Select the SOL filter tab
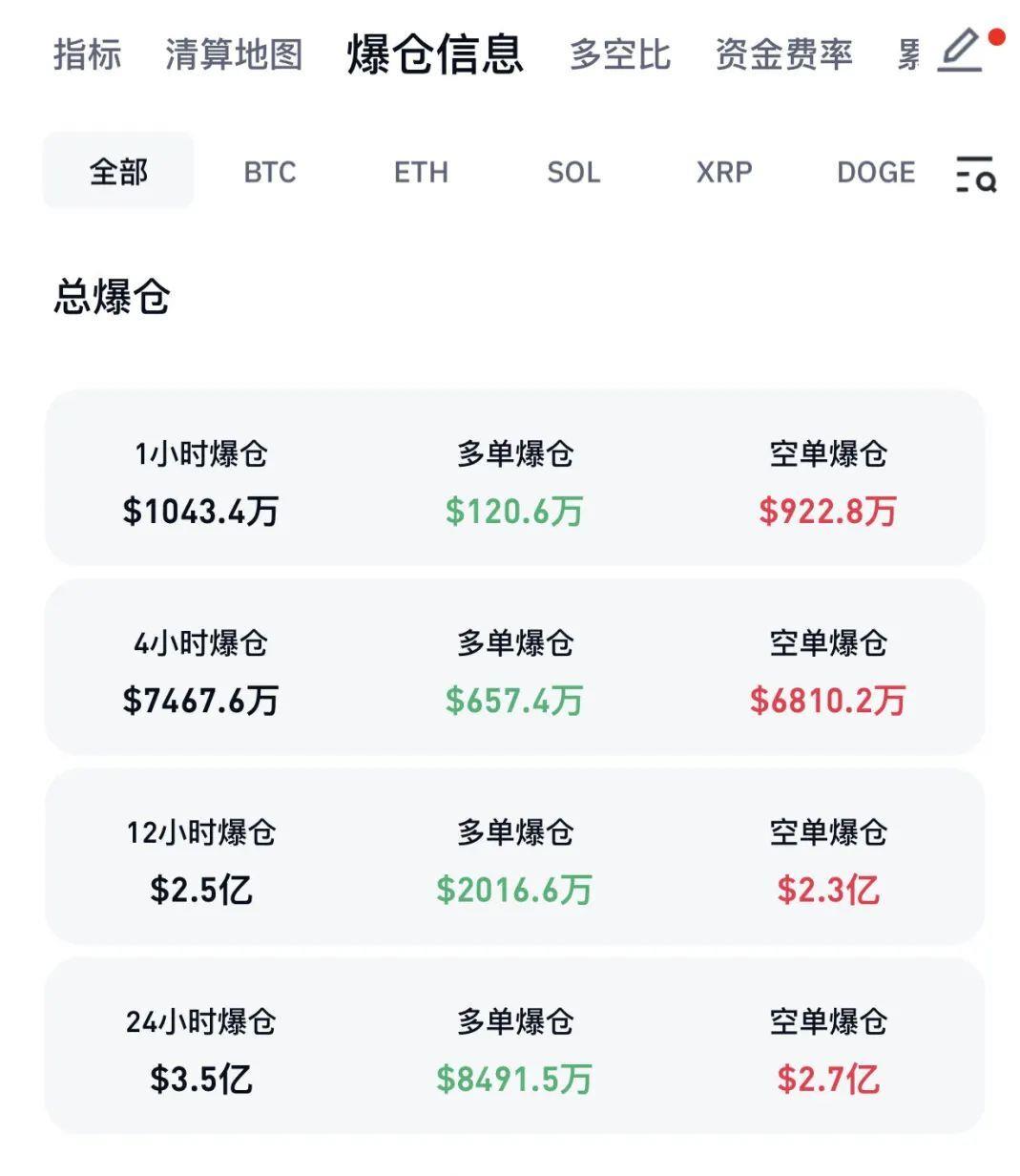This screenshot has width=1020, height=1176. (x=573, y=173)
